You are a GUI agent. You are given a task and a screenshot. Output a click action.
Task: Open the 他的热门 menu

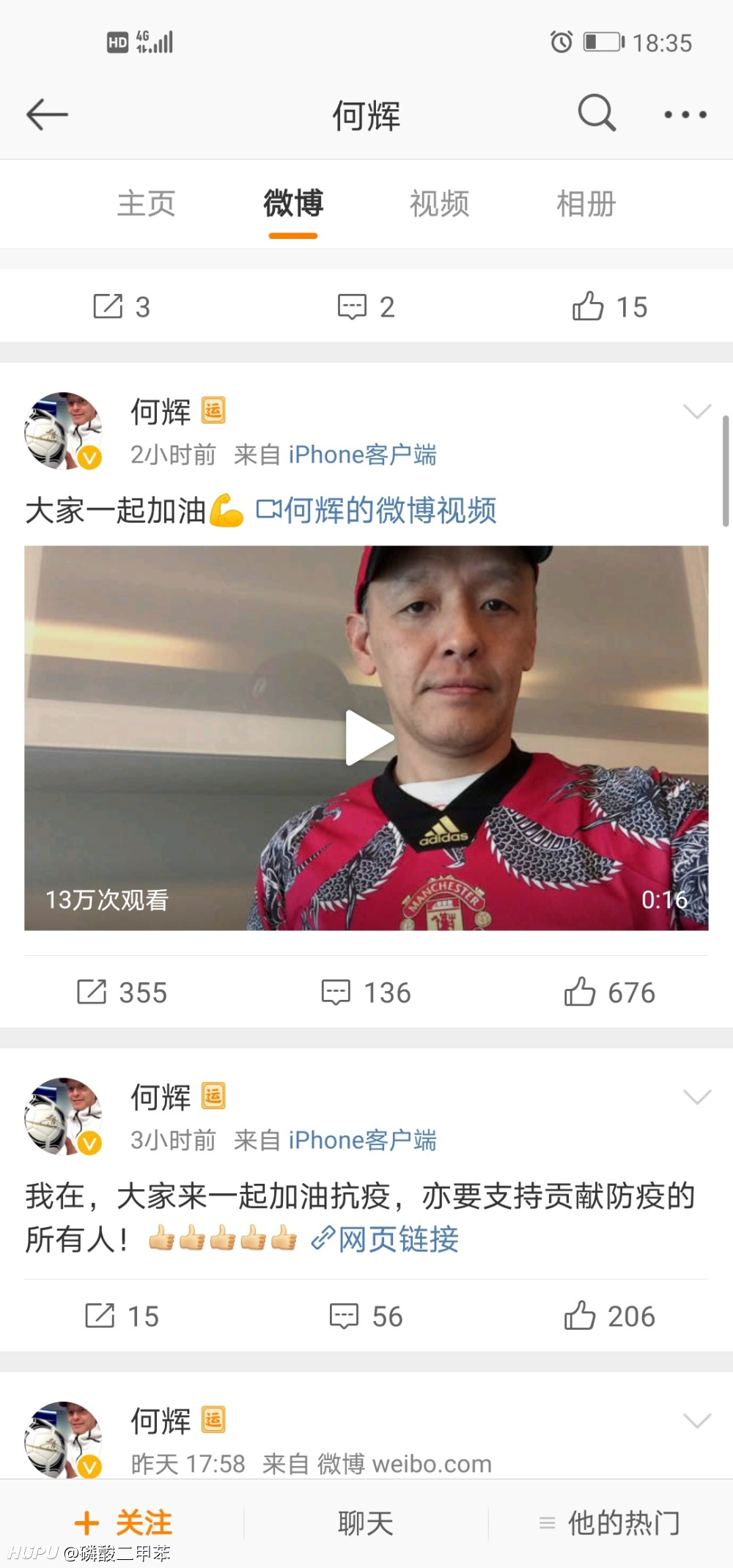[610, 1523]
